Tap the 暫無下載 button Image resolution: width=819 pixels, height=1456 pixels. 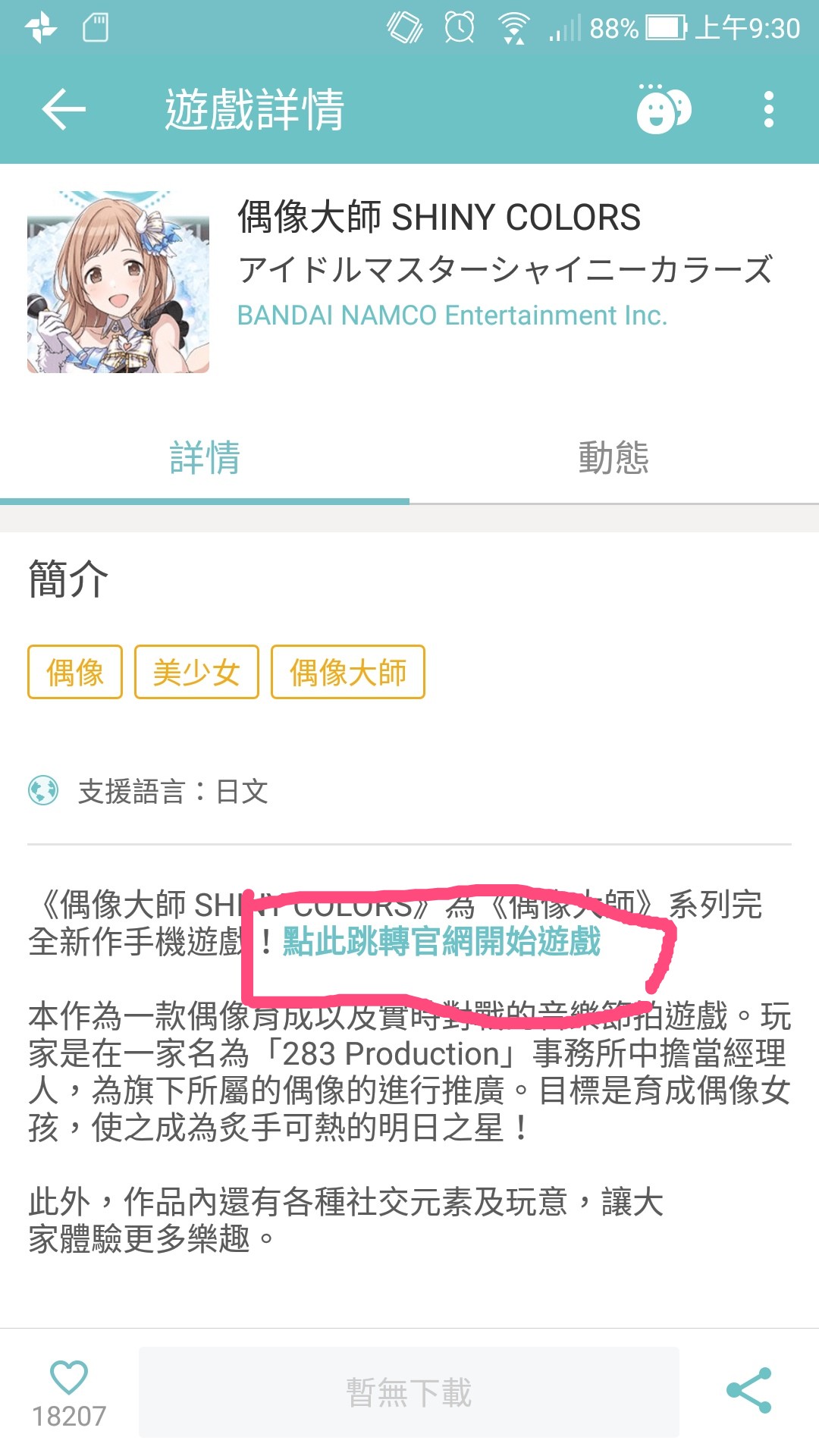click(x=409, y=1392)
